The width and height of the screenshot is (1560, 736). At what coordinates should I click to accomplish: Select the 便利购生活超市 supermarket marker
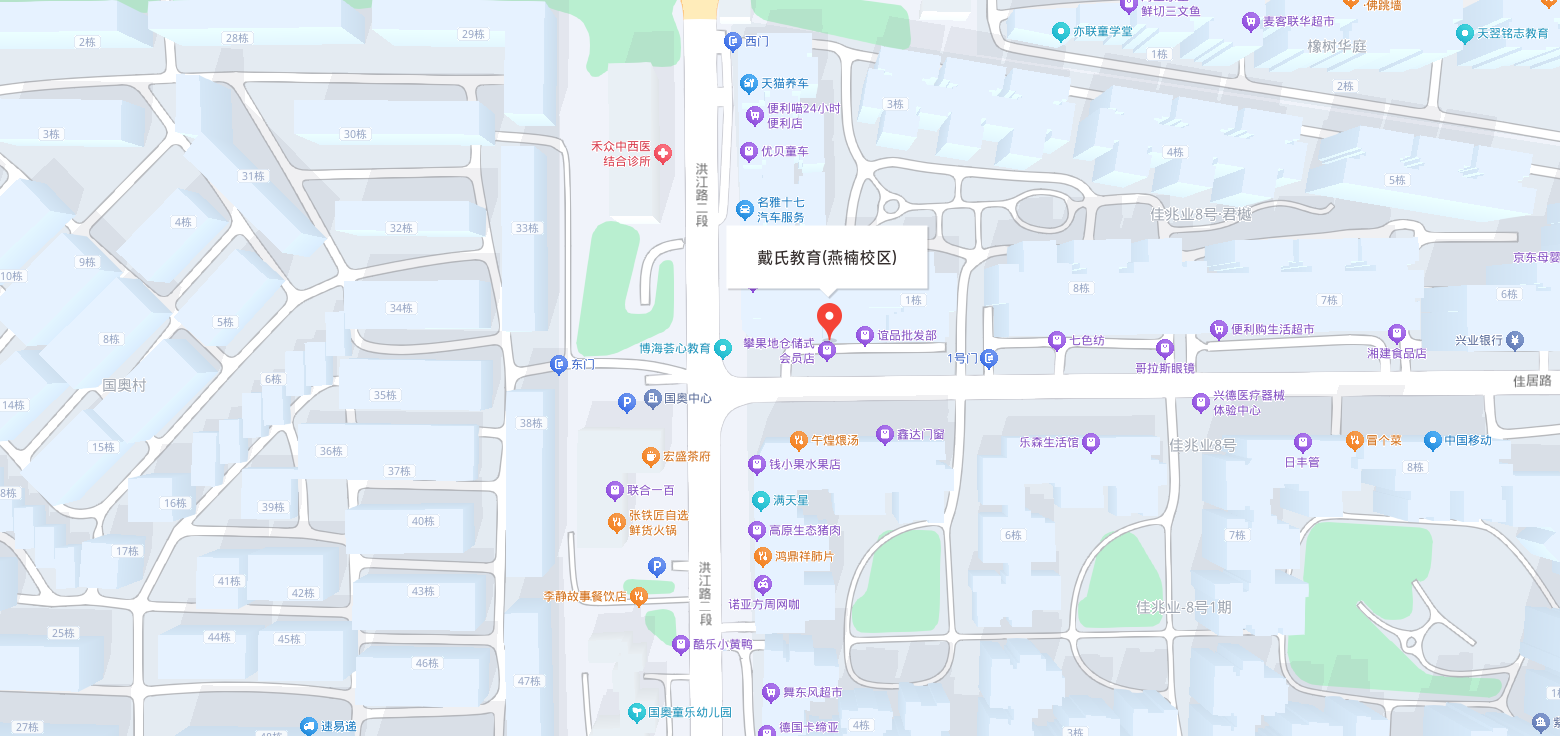pyautogui.click(x=1218, y=329)
